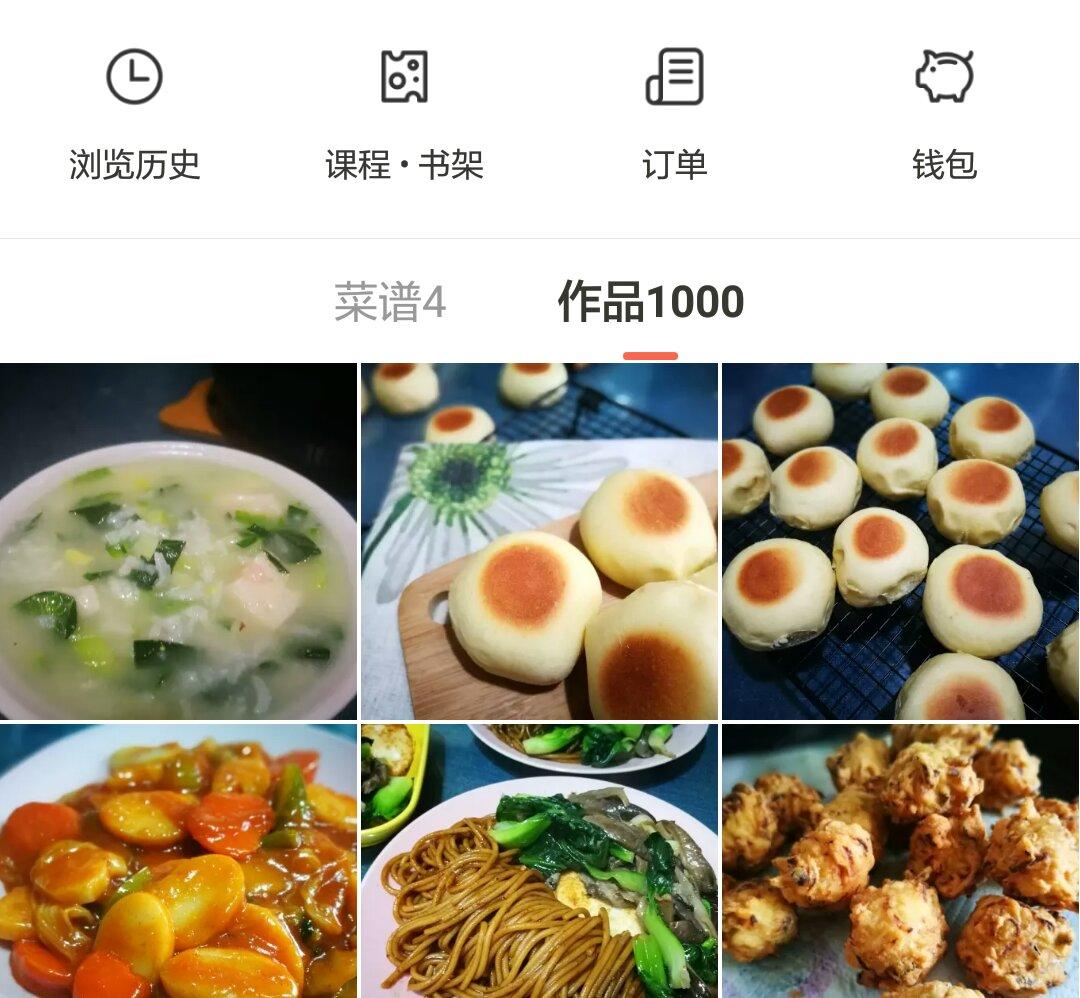Select the 作品1000 tab

(650, 302)
